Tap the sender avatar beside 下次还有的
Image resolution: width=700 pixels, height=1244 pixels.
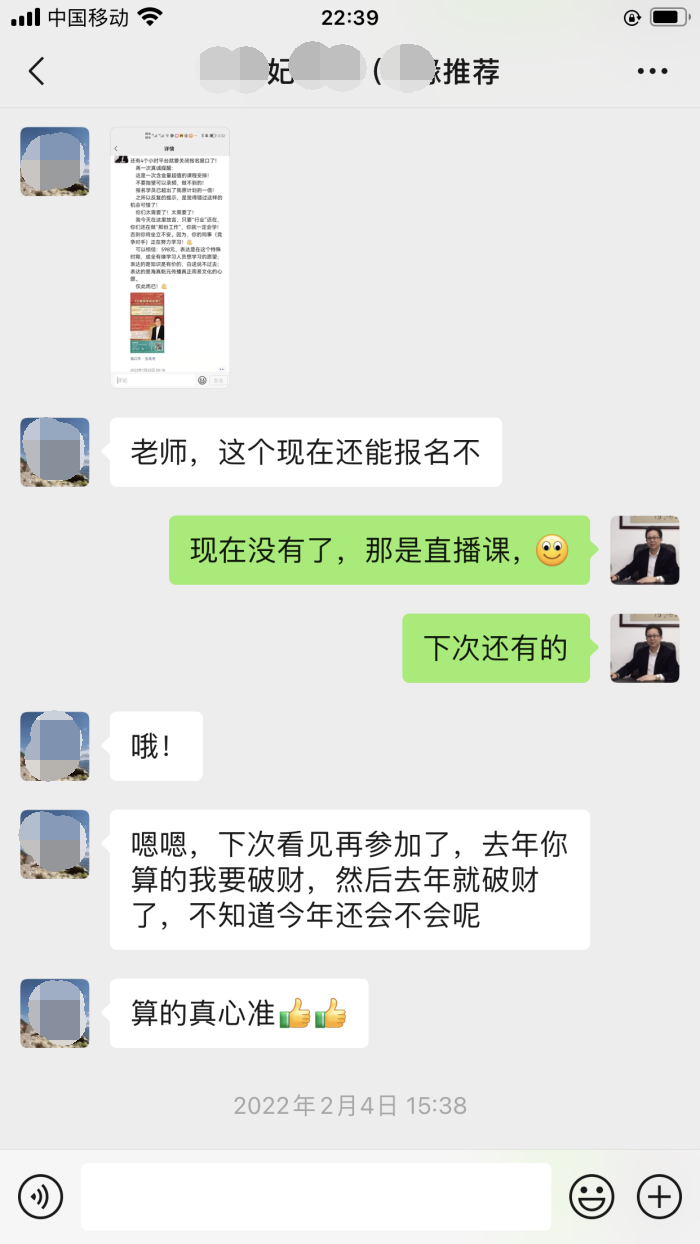point(645,648)
